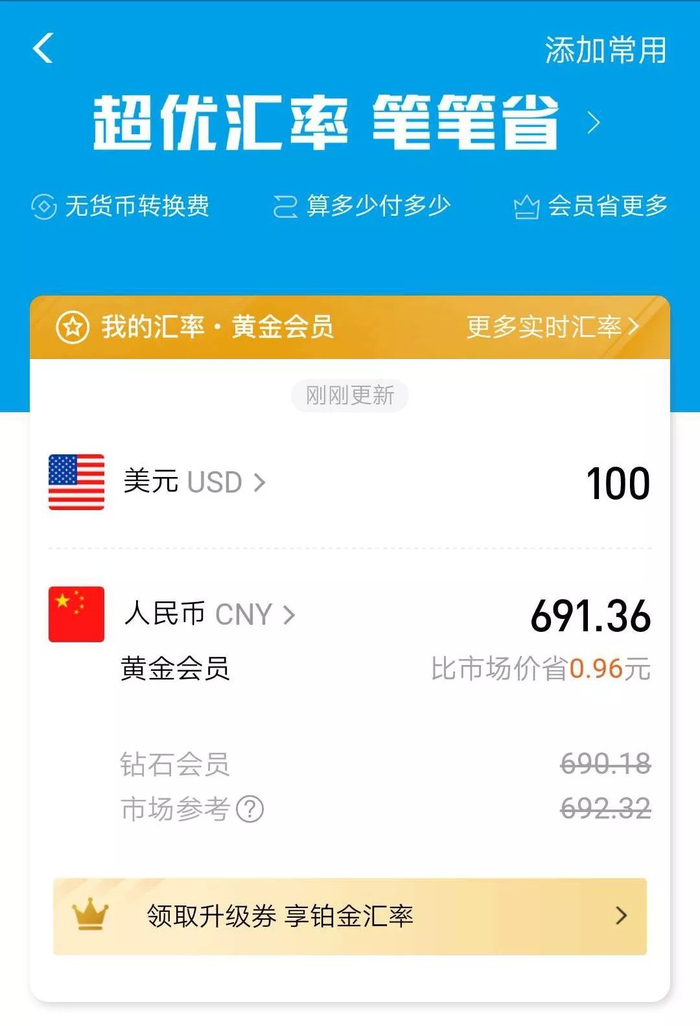Screen dimensions: 700x1026
Task: Change the 美元 USD source currency
Action: pos(194,482)
